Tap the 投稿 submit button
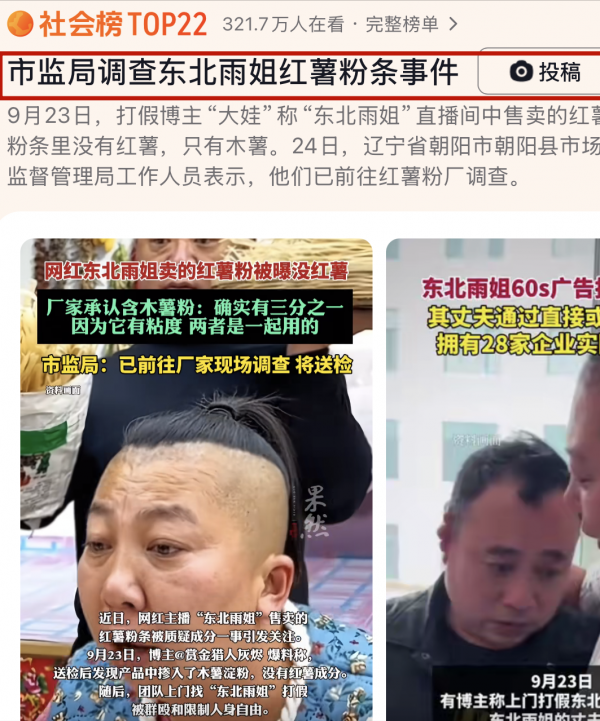The image size is (600, 721). [x=545, y=71]
